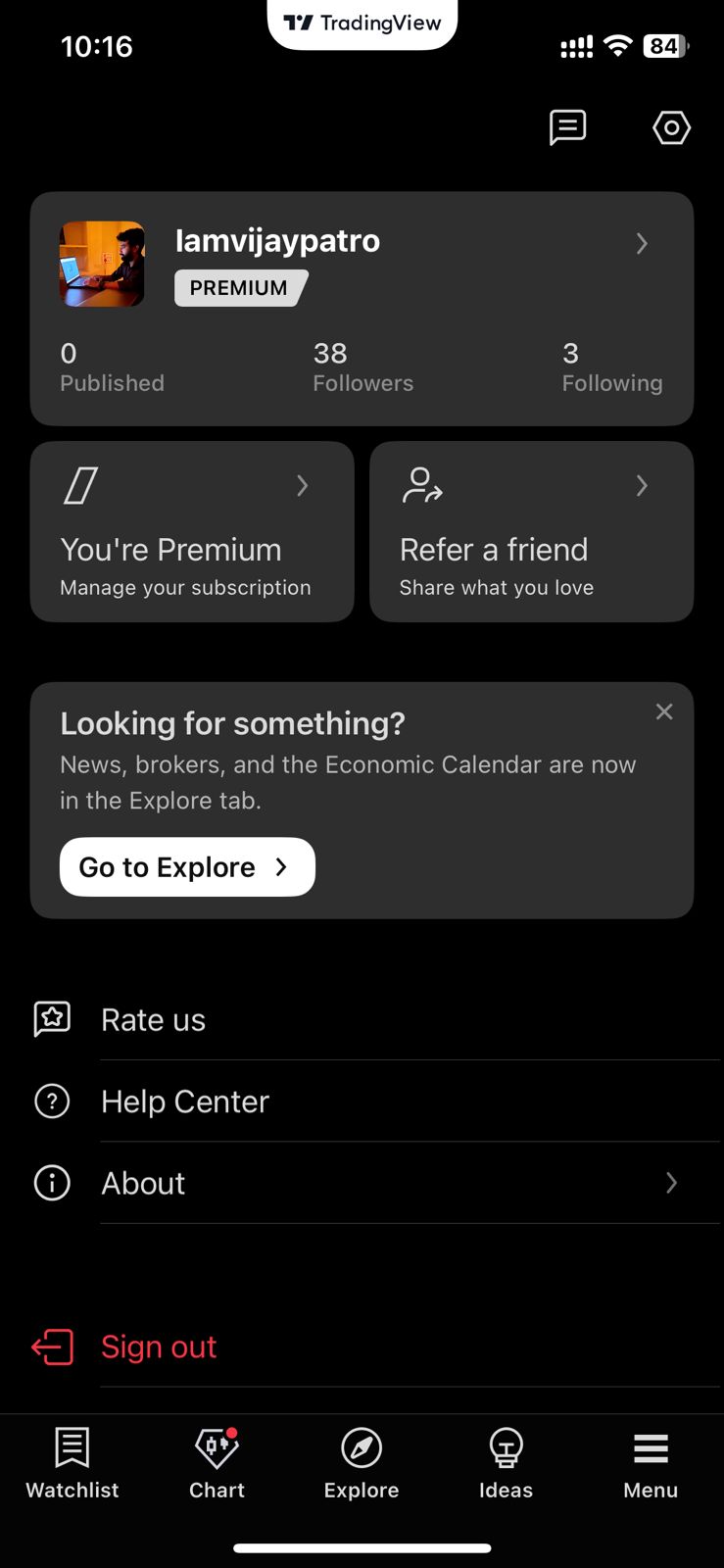Open the chat messages icon
Image resolution: width=724 pixels, height=1568 pixels.
point(567,127)
